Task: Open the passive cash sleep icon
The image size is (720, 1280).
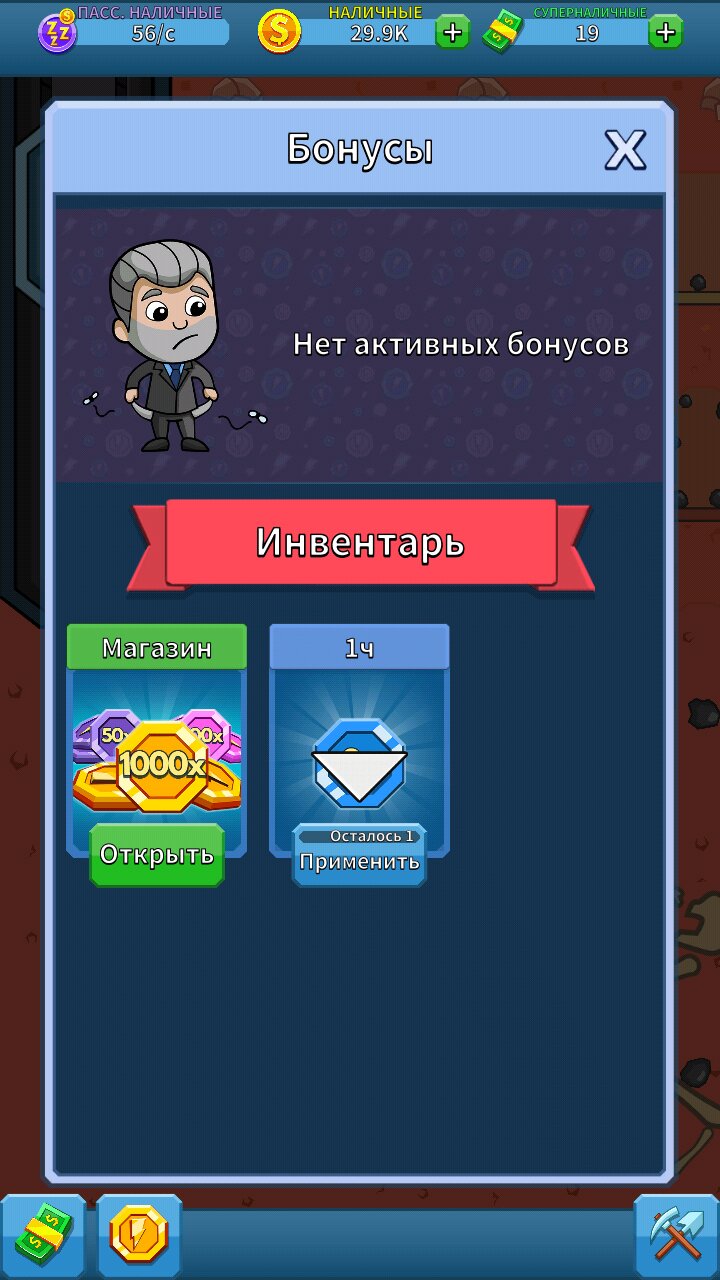Action: pyautogui.click(x=57, y=32)
